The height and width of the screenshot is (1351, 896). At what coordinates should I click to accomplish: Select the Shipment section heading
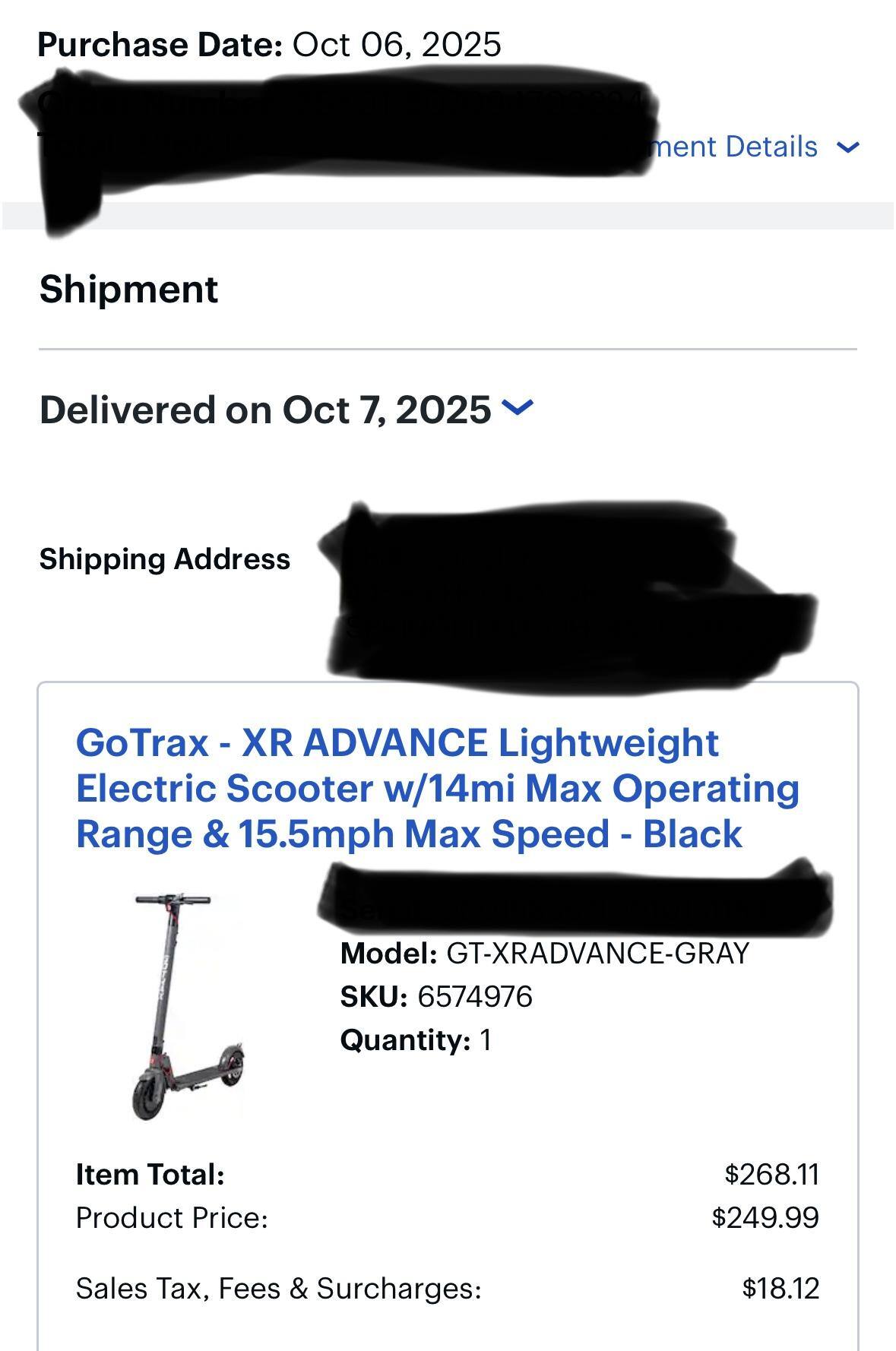[129, 287]
